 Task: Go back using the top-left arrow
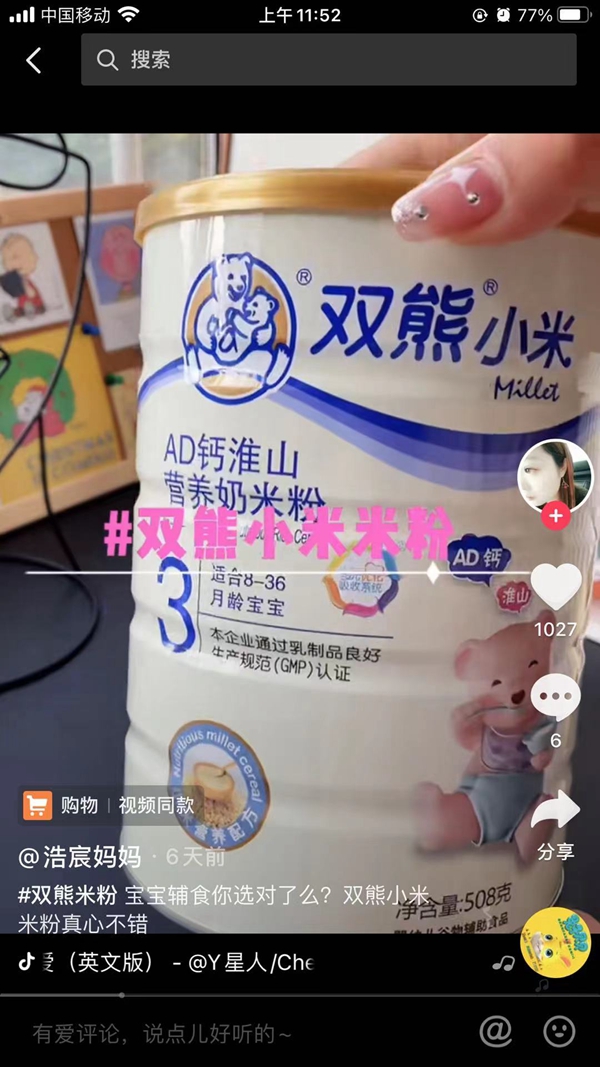point(34,60)
